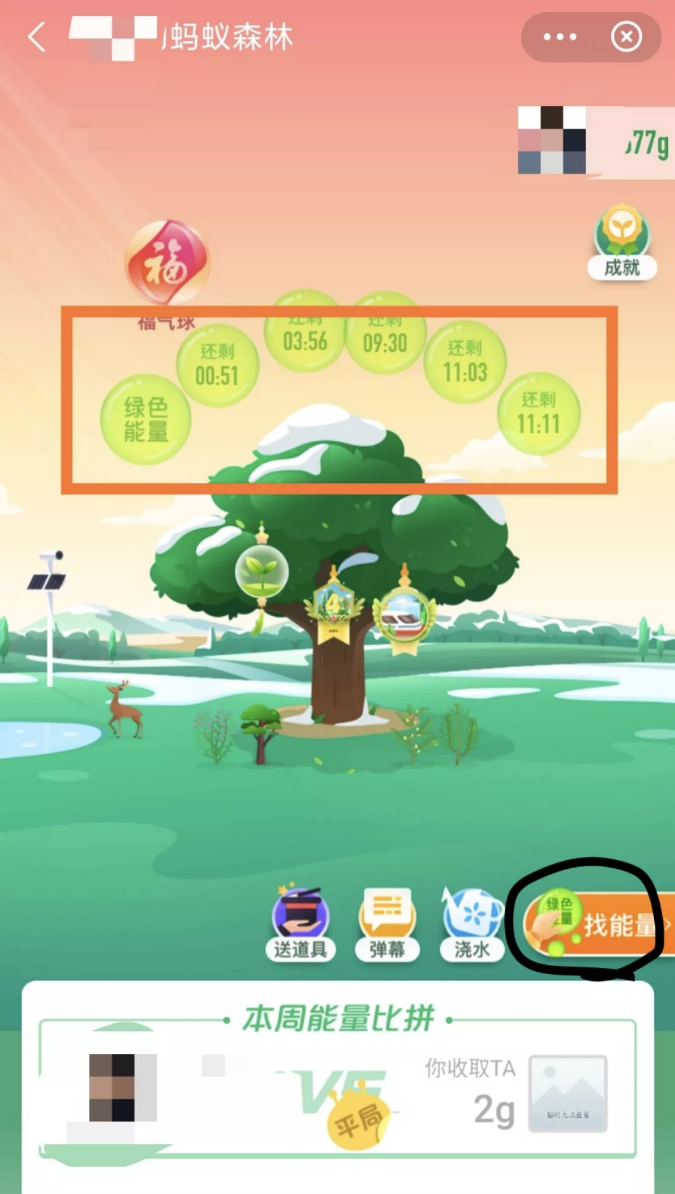675x1194 pixels.
Task: Tap the energy bubble showing 03:56
Action: 305,332
